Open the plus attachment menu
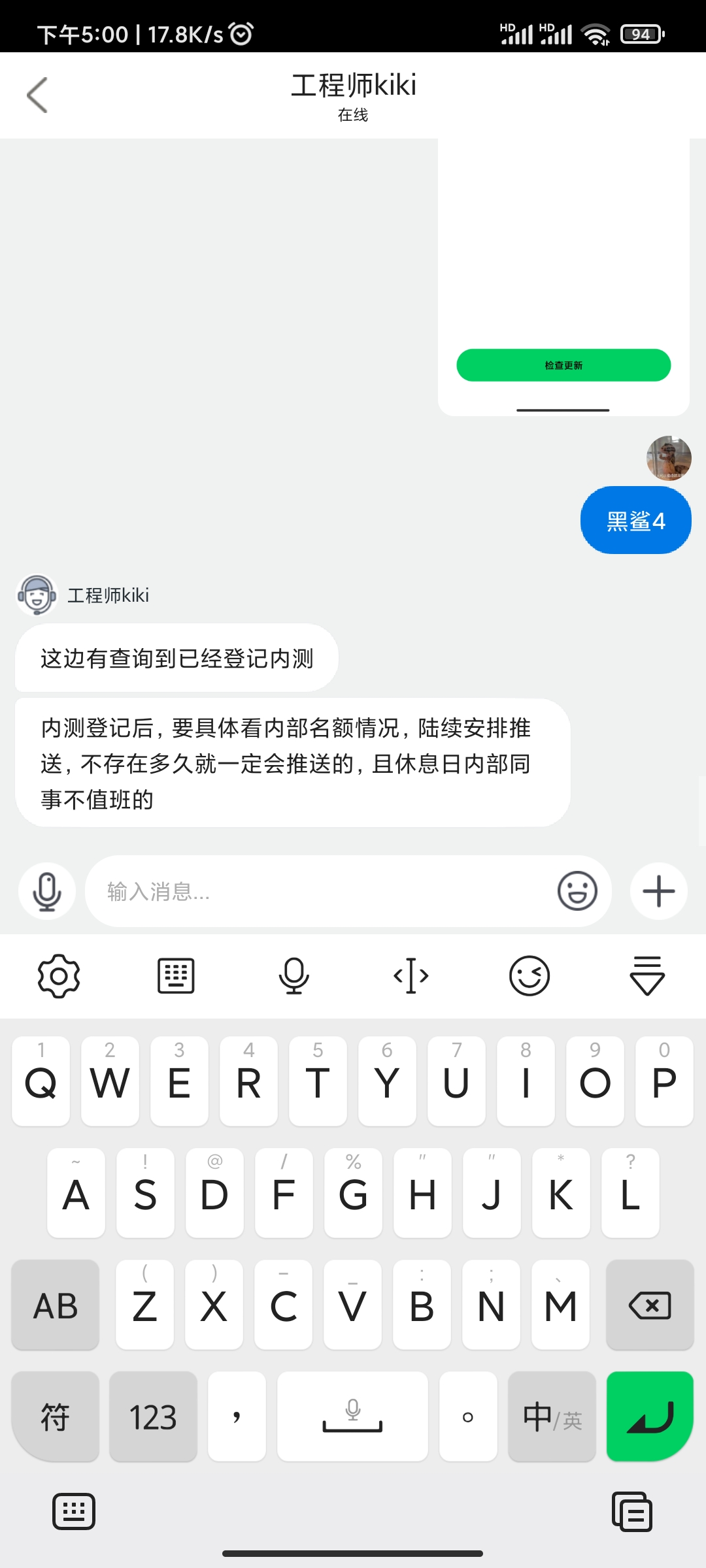 pyautogui.click(x=658, y=891)
